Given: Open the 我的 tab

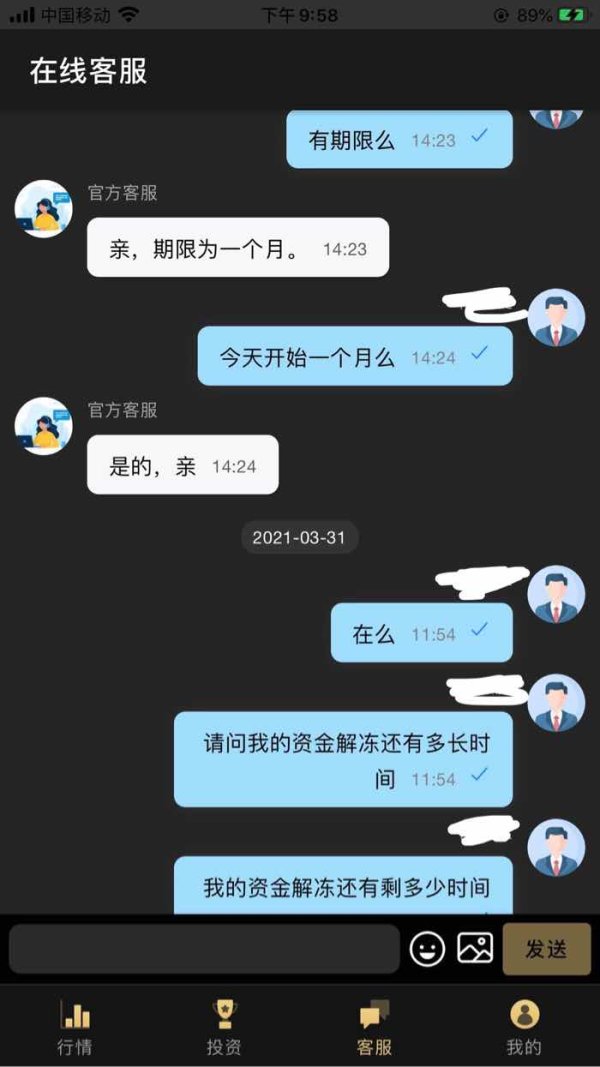Looking at the screenshot, I should click(x=524, y=1028).
